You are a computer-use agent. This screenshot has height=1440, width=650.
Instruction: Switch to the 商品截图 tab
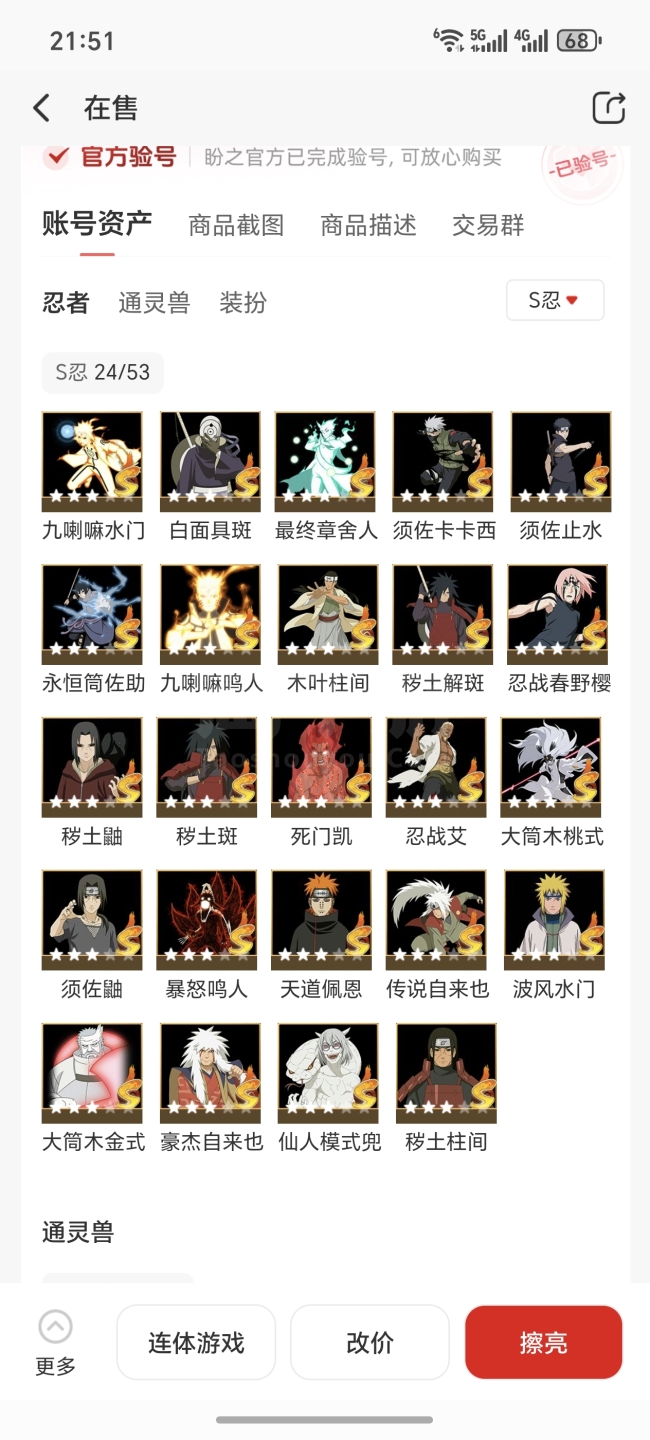[x=236, y=225]
